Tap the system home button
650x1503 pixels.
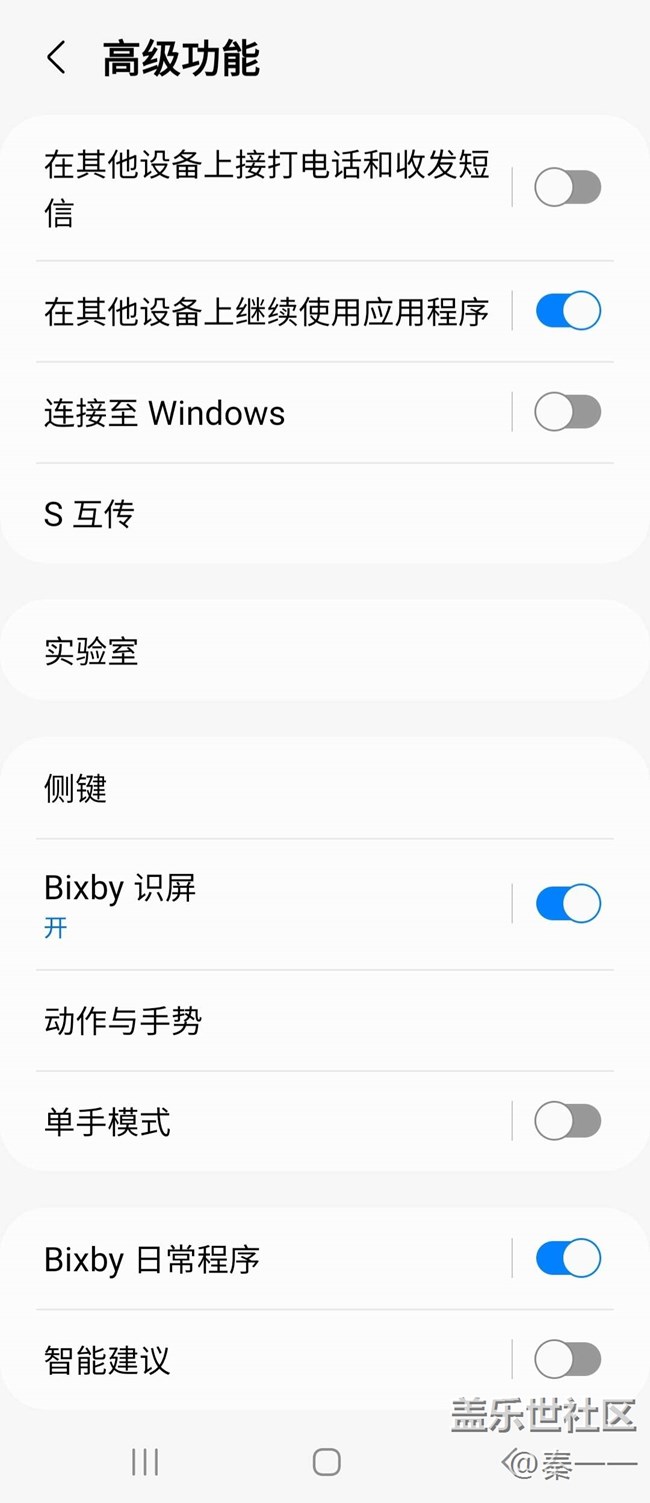326,1462
